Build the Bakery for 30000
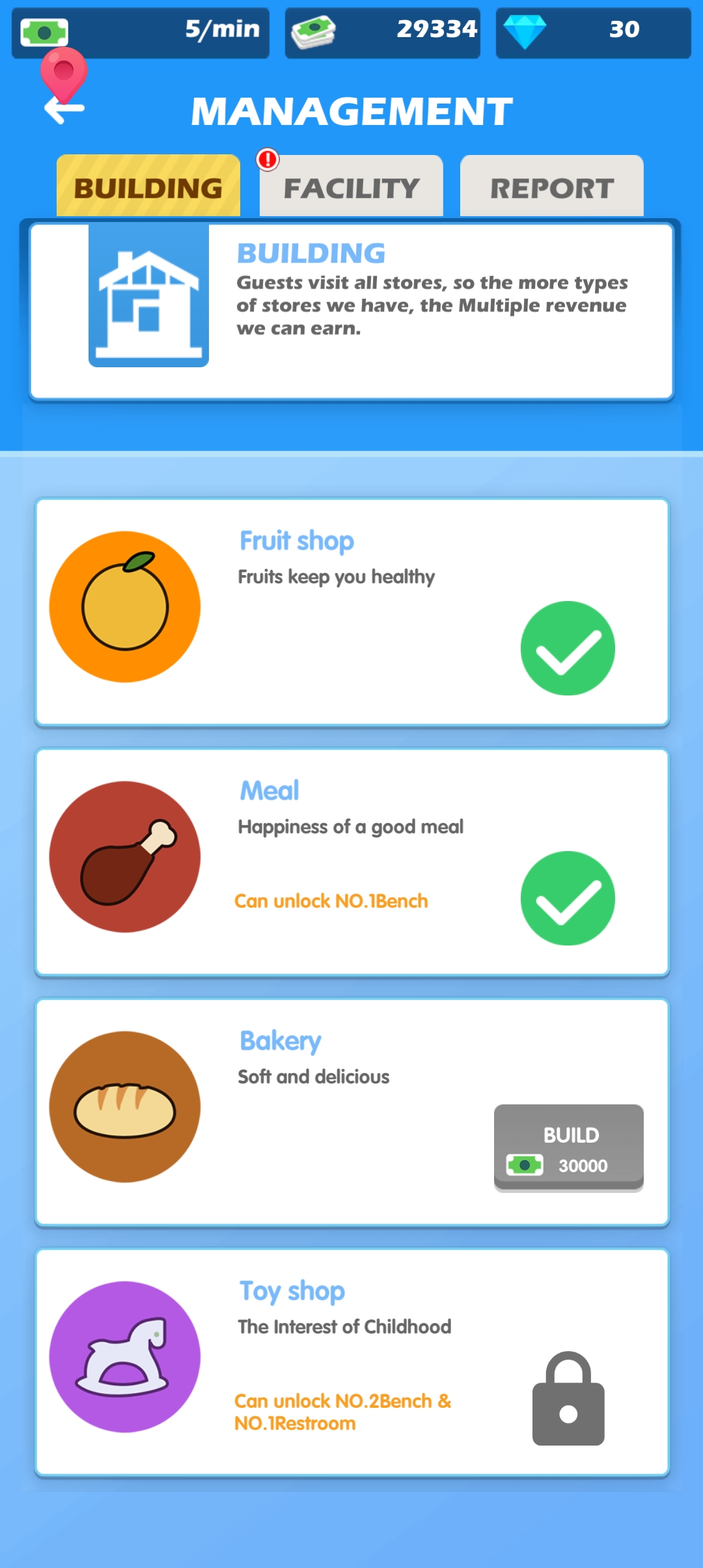The image size is (703, 1568). pyautogui.click(x=568, y=1148)
